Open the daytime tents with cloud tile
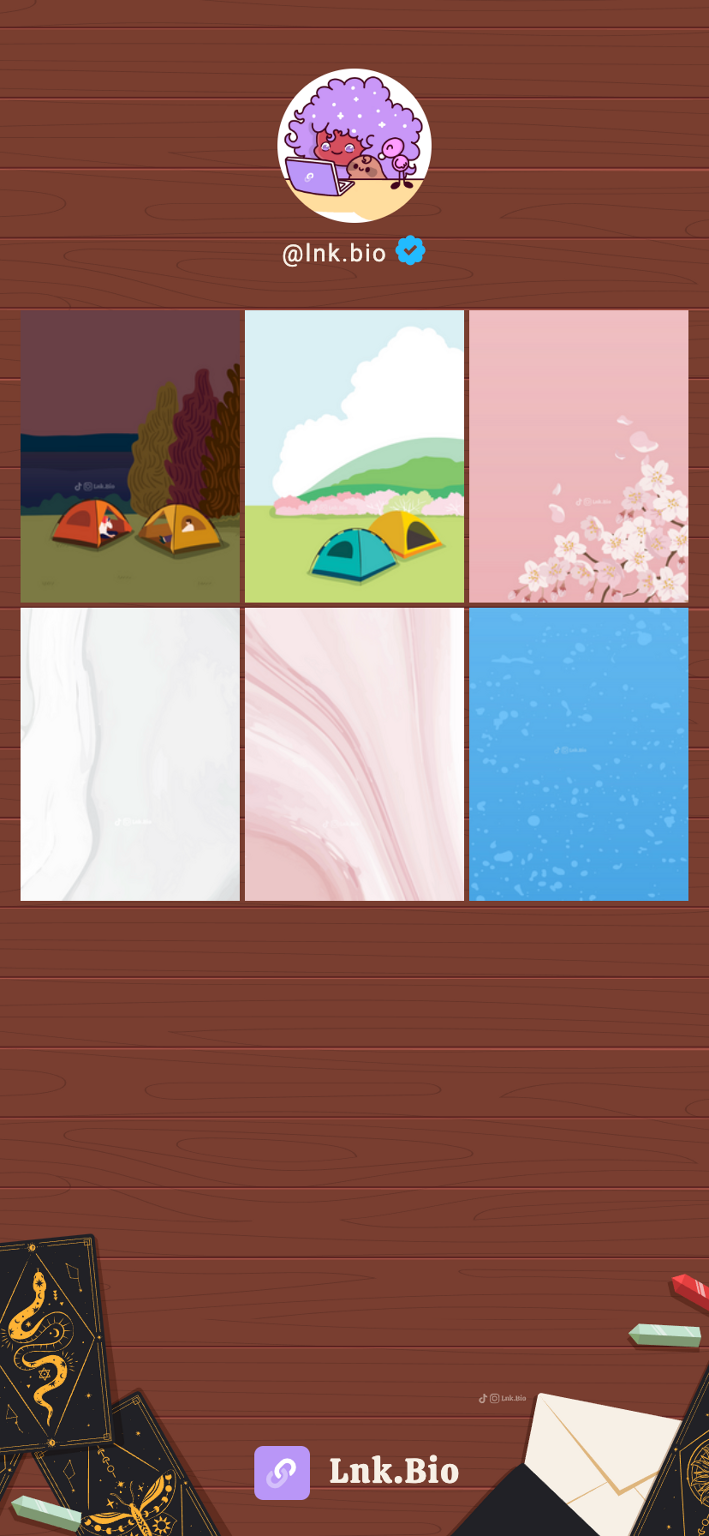709x1536 pixels. click(354, 456)
